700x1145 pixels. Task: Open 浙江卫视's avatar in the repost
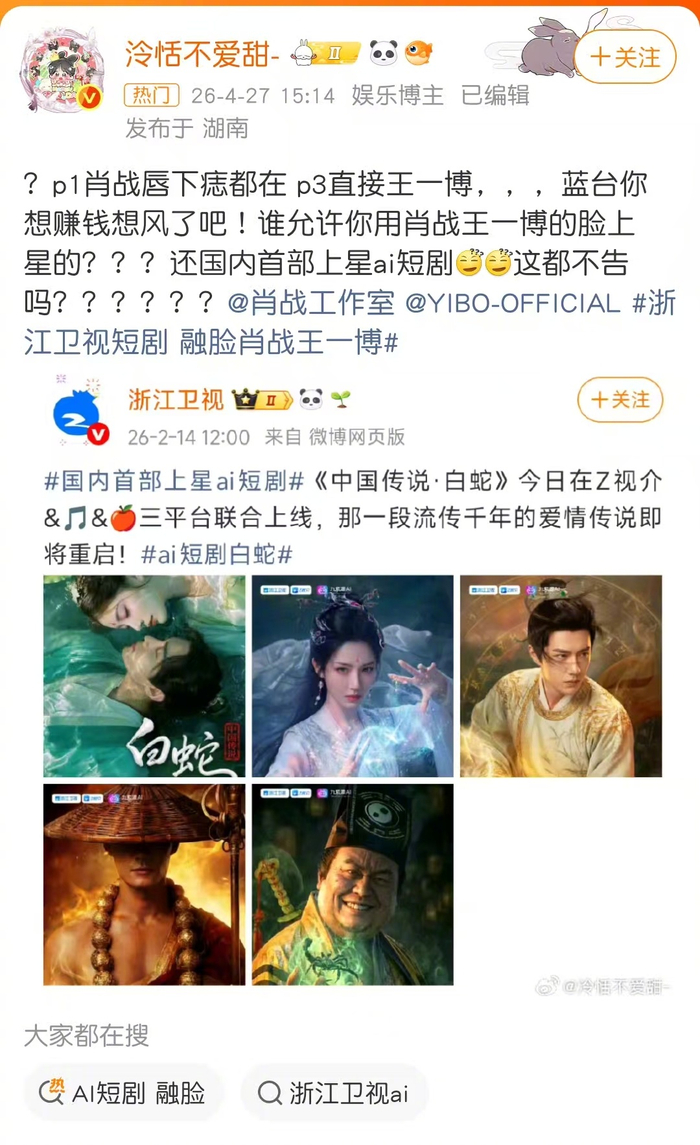click(82, 412)
